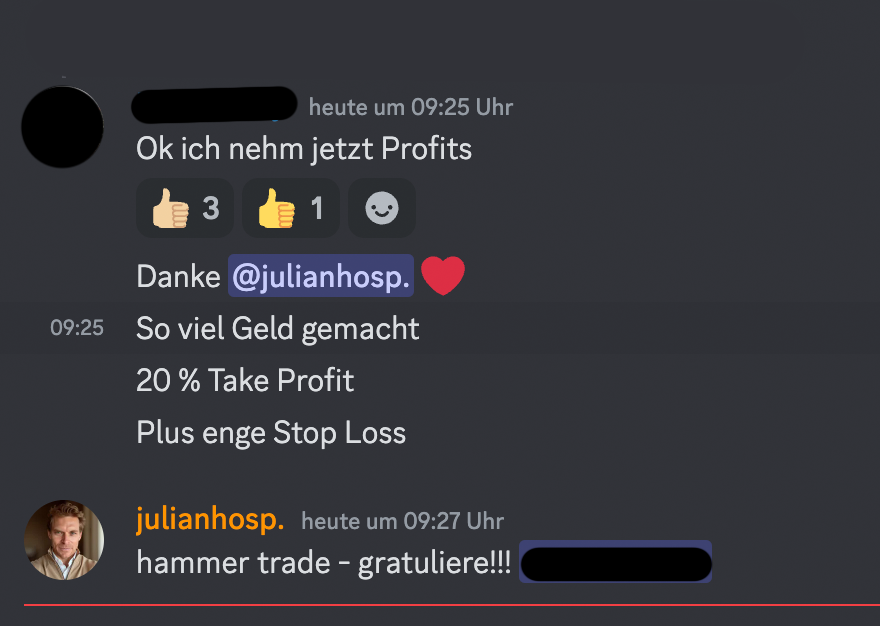This screenshot has height=626, width=880.
Task: View the first poster's blacked-out avatar
Action: click(x=62, y=127)
